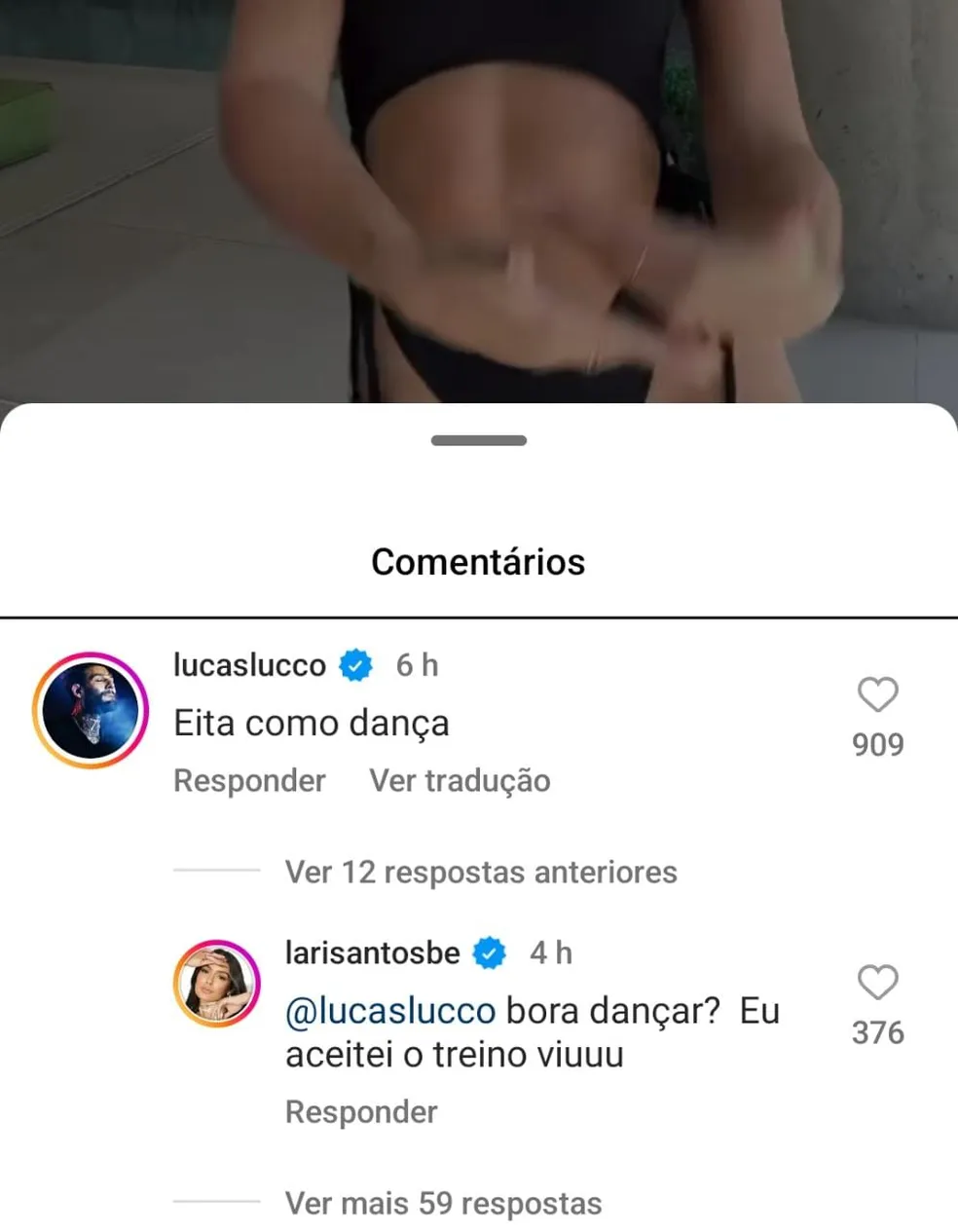Tap Ver tradução under lucaslucco's comment
Image resolution: width=958 pixels, height=1232 pixels.
pyautogui.click(x=460, y=781)
